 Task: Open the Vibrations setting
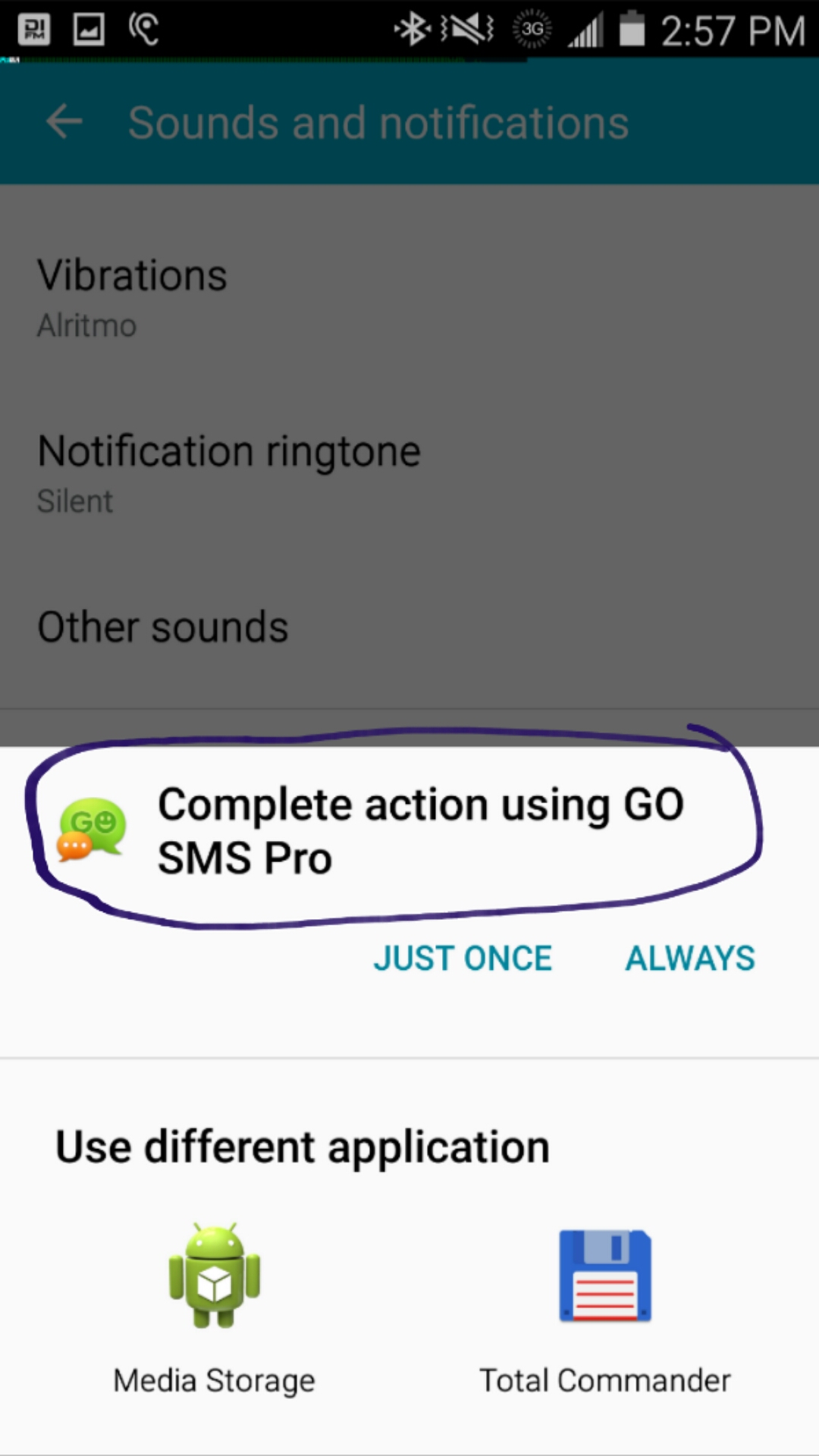coord(409,298)
